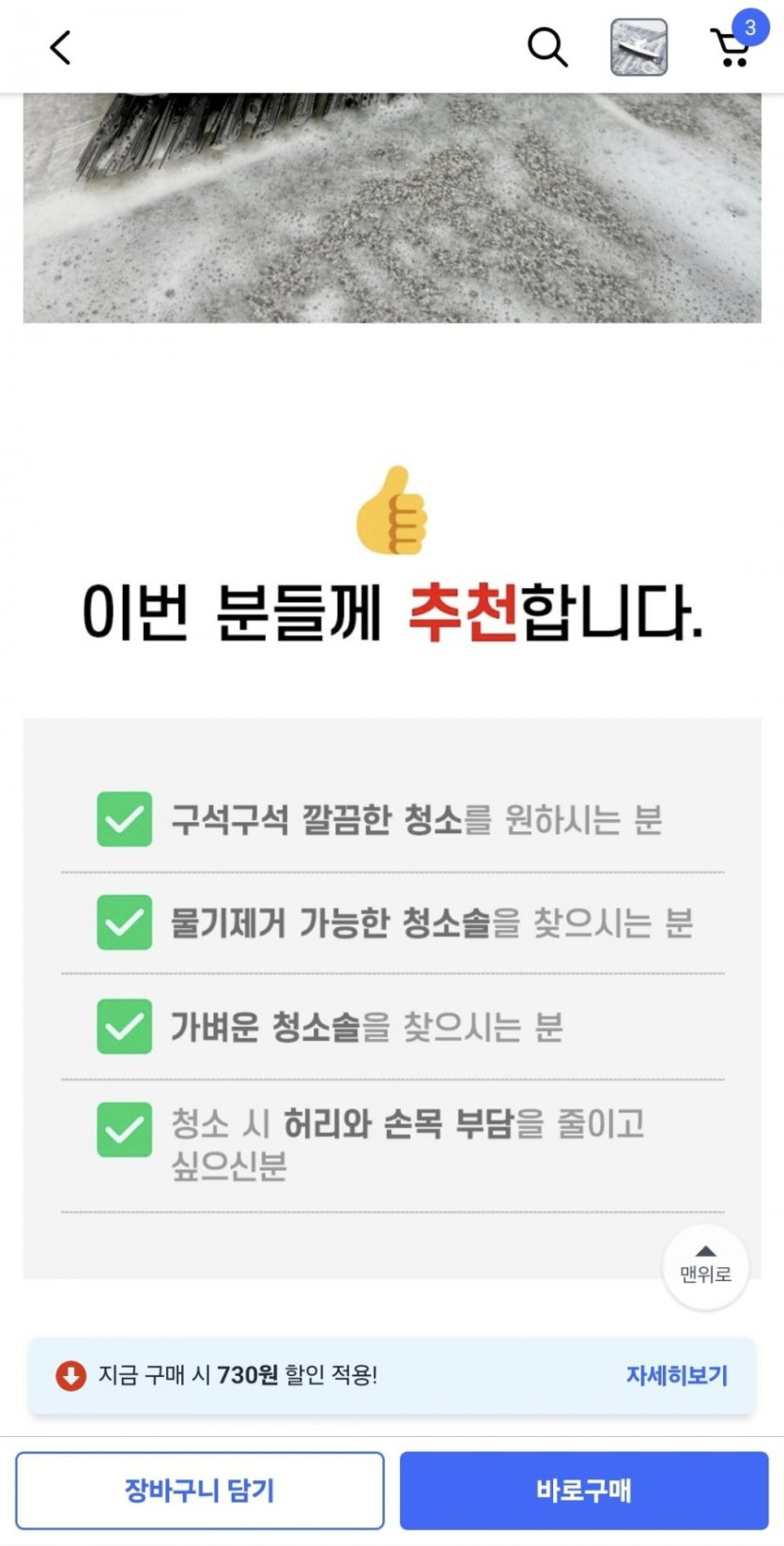Open the search icon
The height and width of the screenshot is (1546, 784).
547,47
